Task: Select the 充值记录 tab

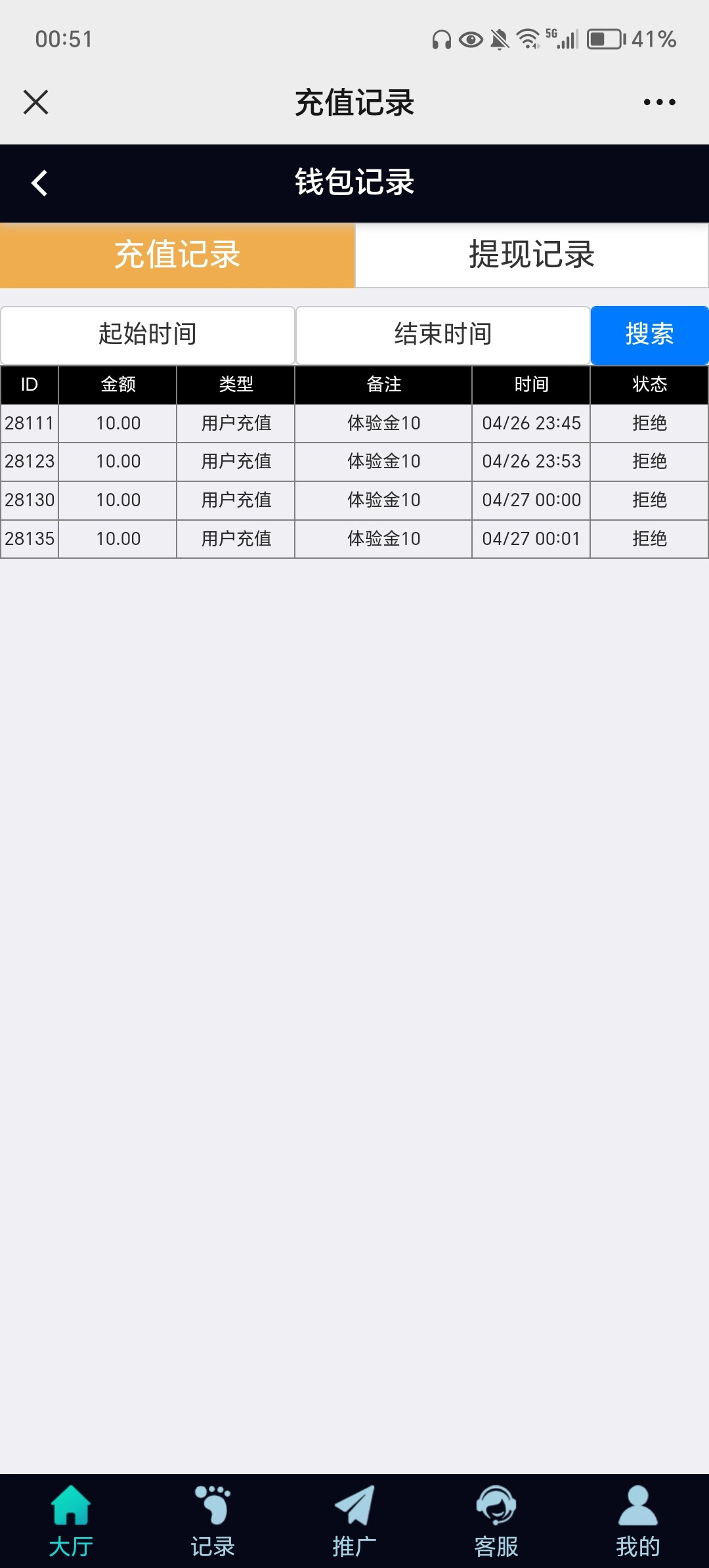Action: click(177, 255)
